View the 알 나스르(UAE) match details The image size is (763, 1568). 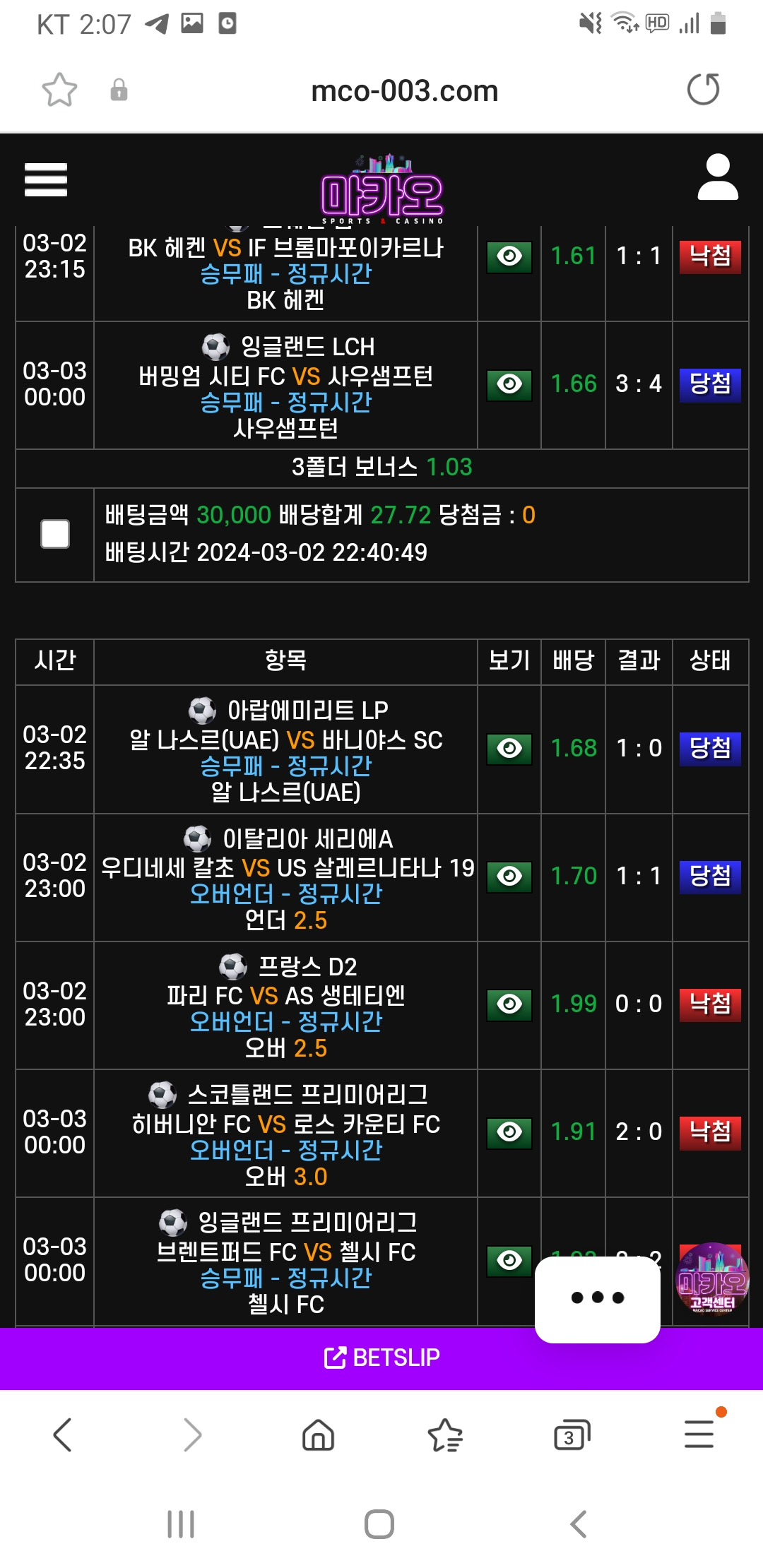(509, 748)
